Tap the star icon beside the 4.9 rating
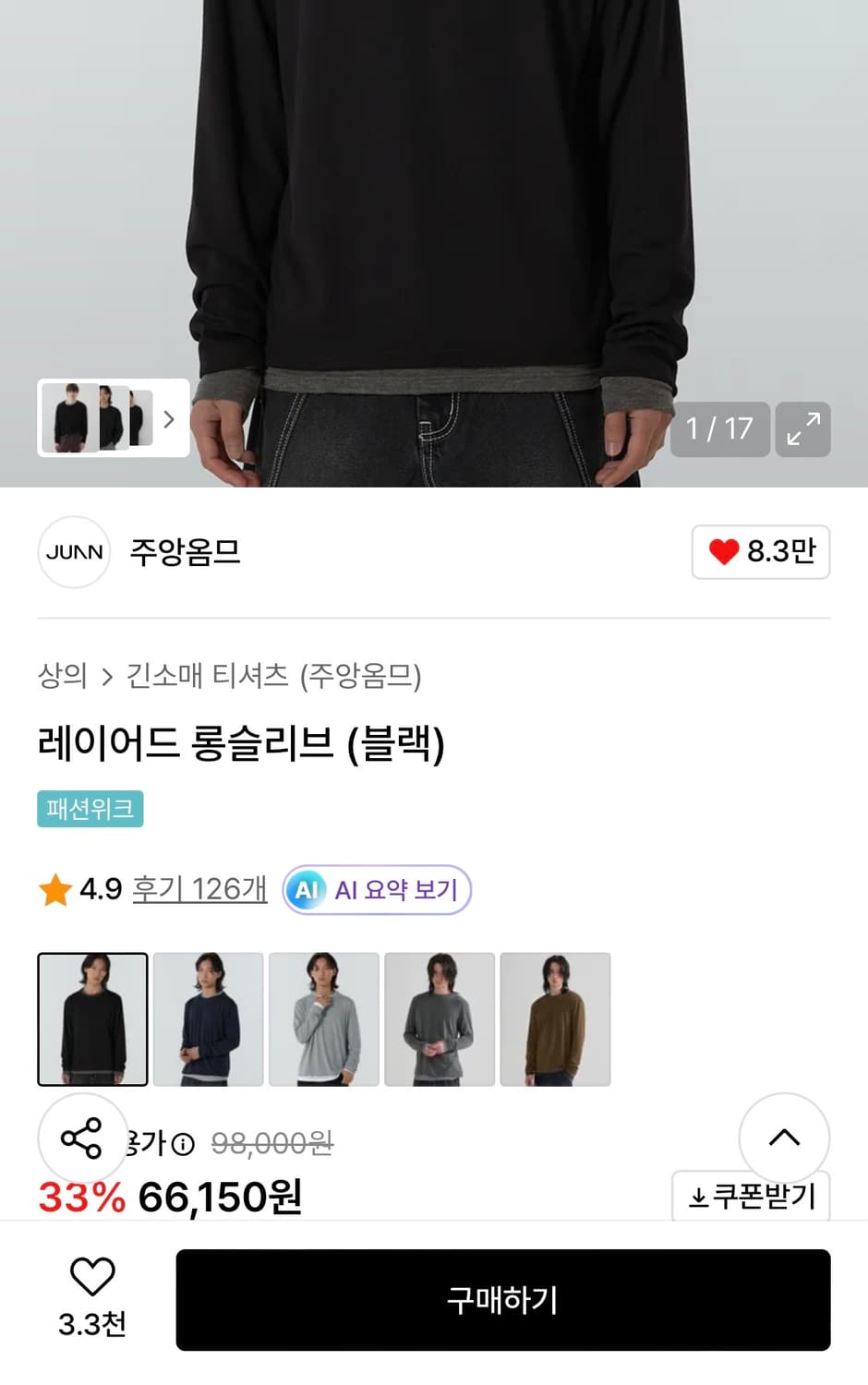The image size is (868, 1385). 55,889
